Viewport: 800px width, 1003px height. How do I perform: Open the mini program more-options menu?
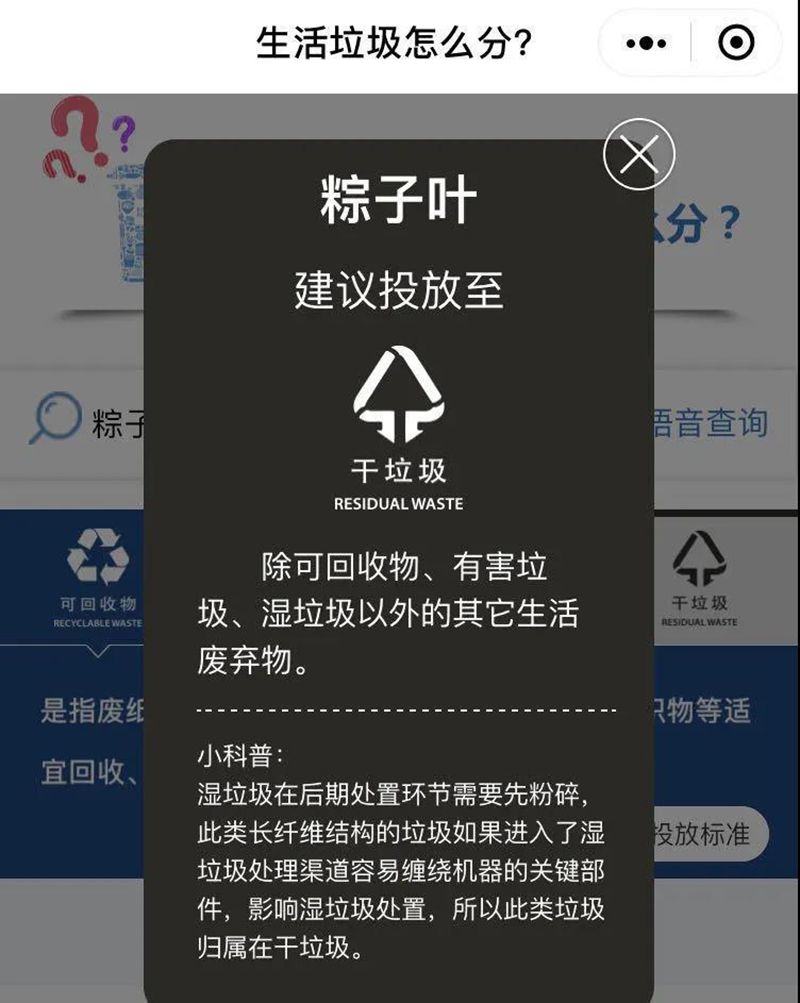pos(646,43)
